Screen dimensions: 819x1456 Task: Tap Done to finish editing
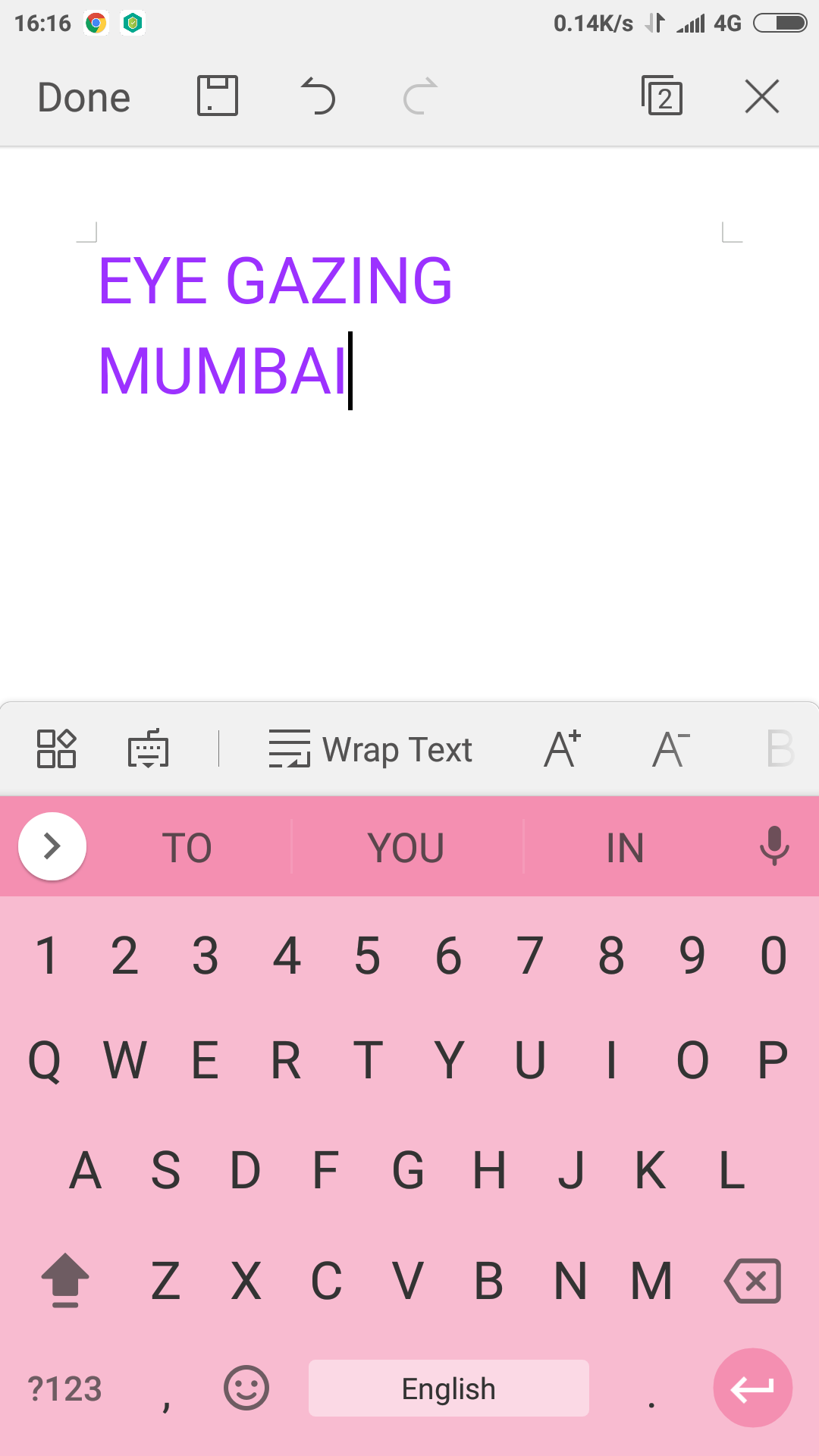[84, 98]
